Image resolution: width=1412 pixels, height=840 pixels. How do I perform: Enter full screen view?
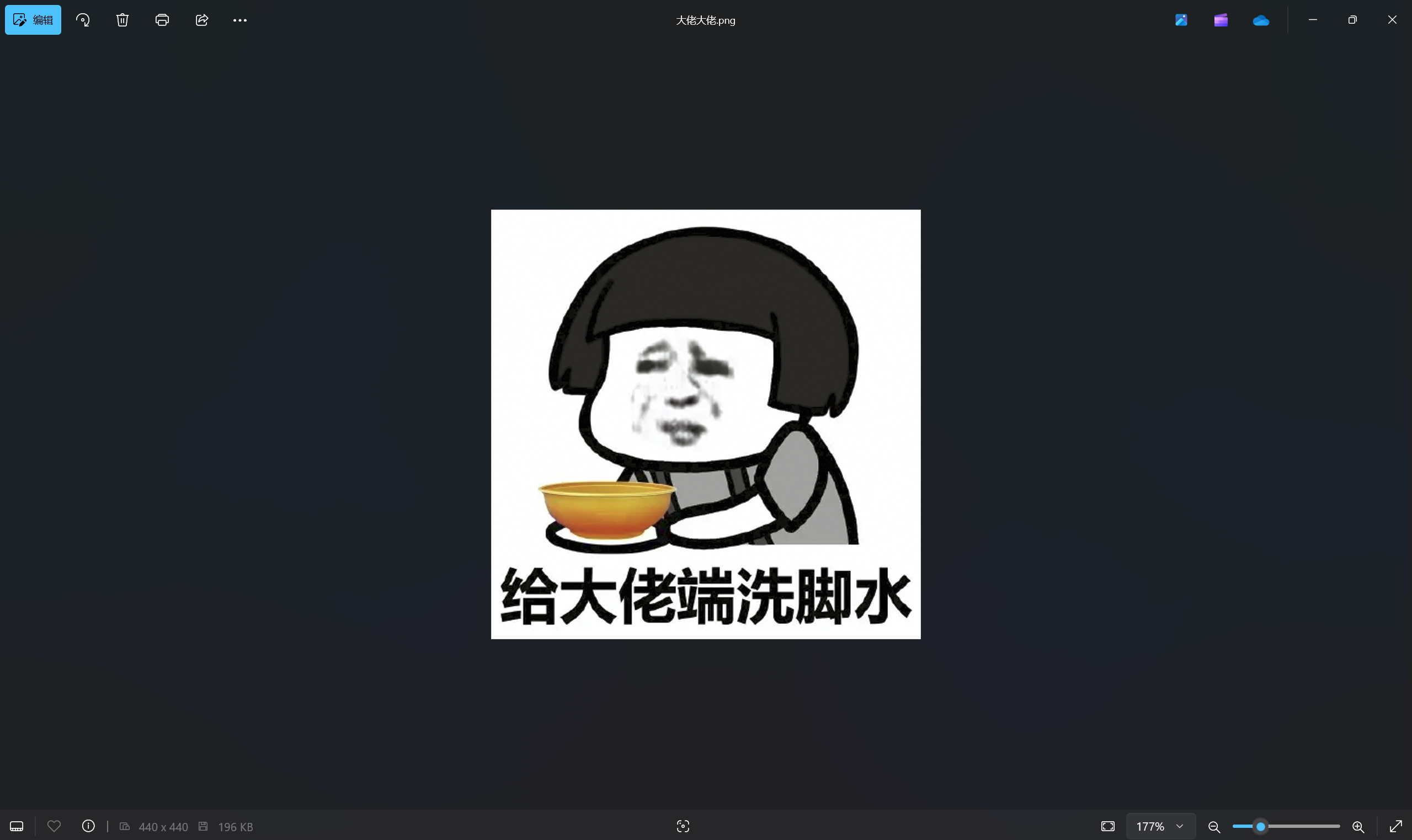coord(1396,826)
